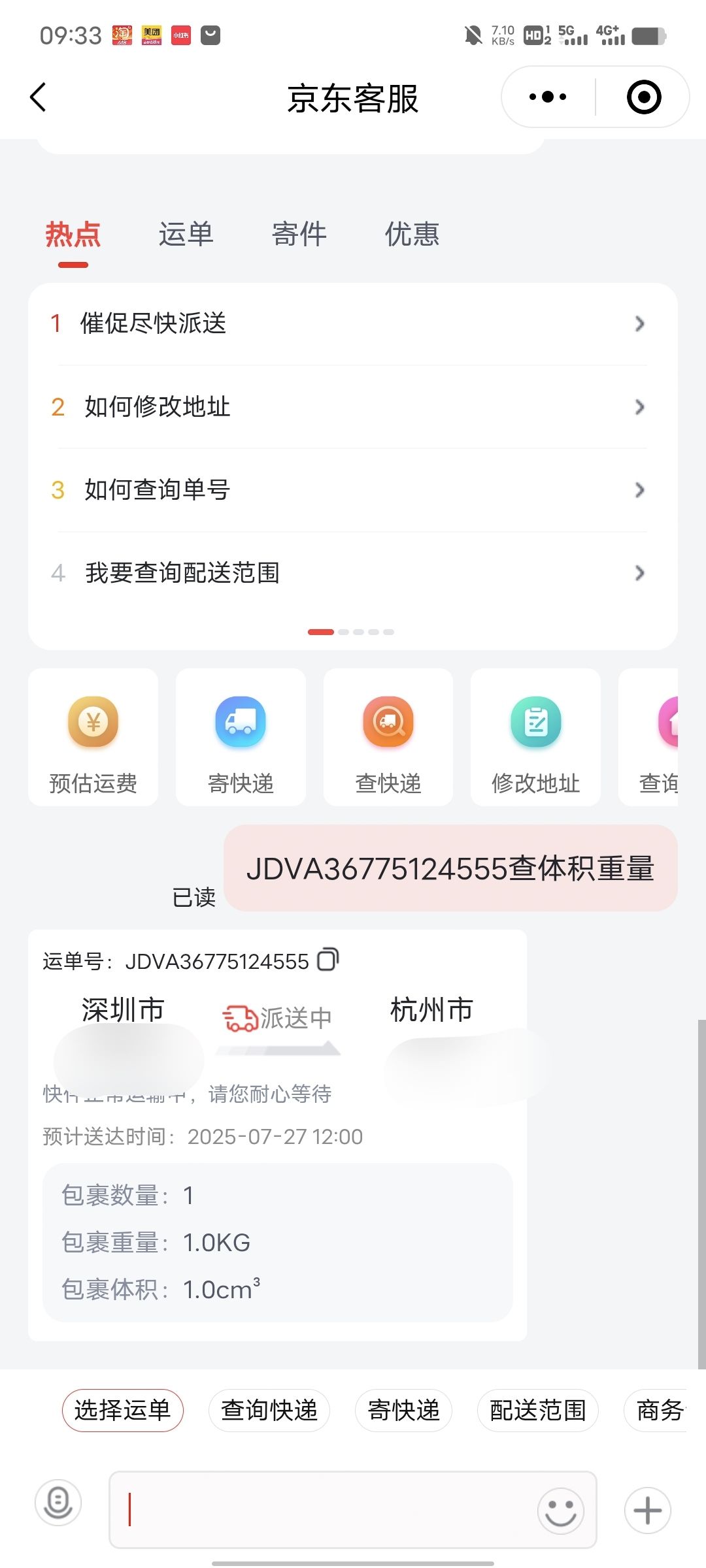The width and height of the screenshot is (706, 1568).
Task: Tap the 选择运单 chip
Action: 122,1411
